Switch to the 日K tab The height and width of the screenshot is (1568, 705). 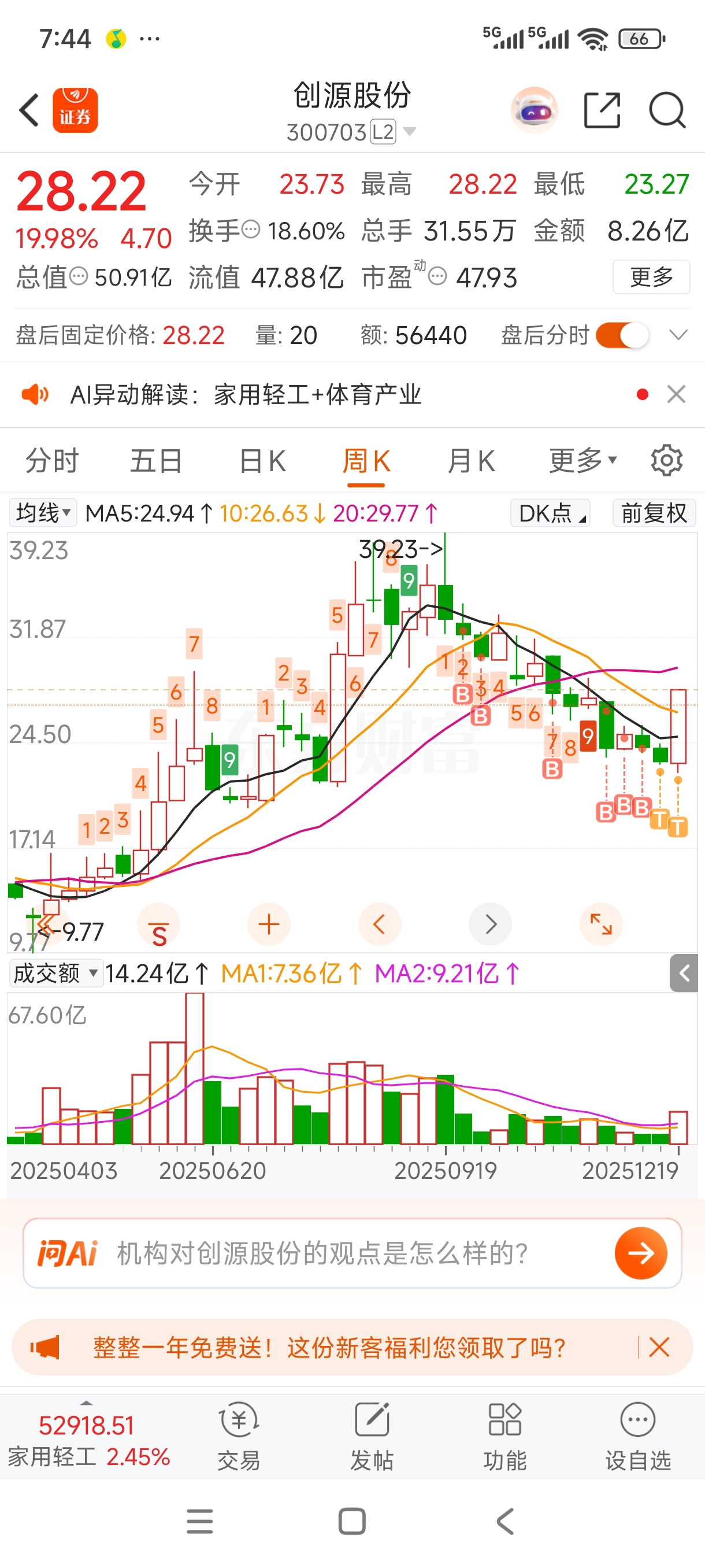(263, 461)
